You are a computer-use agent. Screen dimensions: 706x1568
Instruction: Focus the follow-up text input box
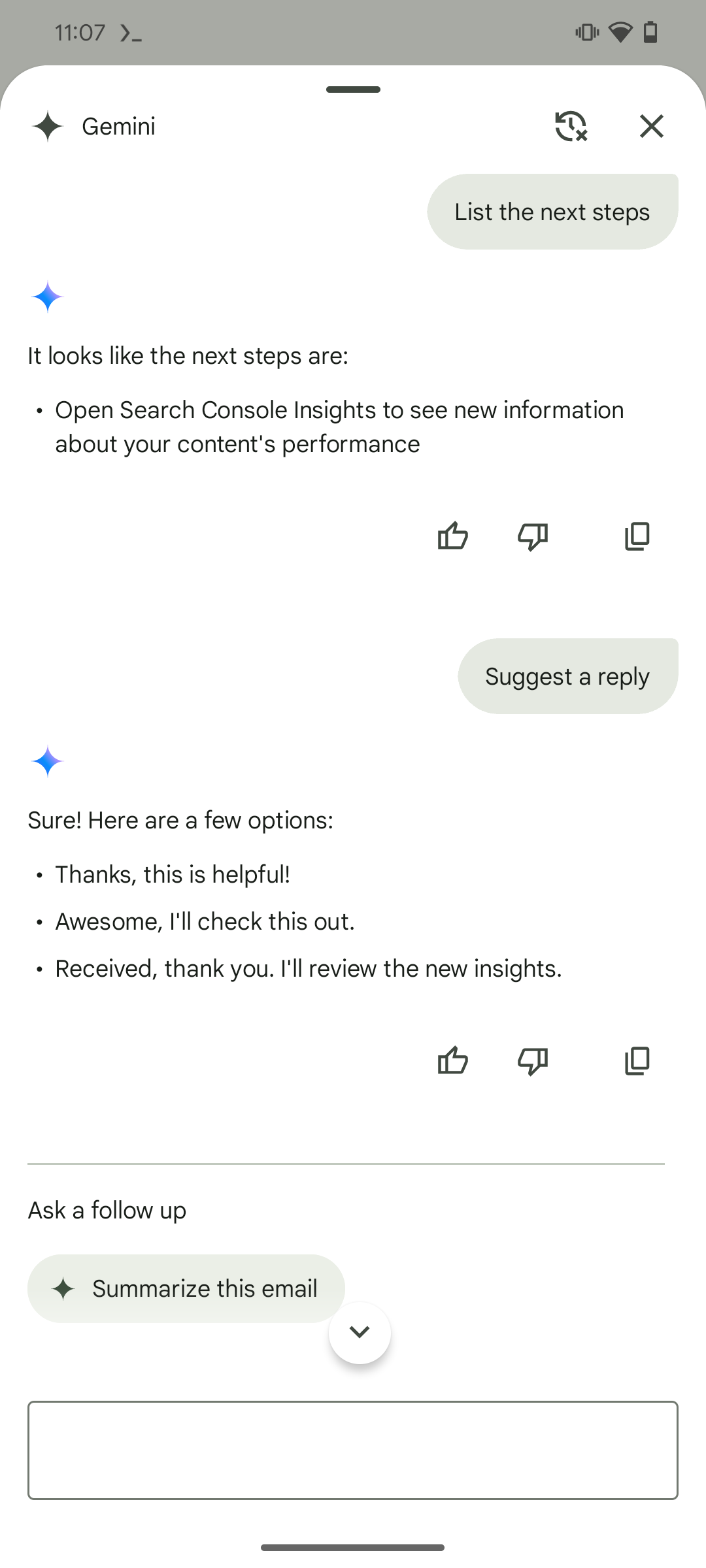pyautogui.click(x=353, y=1450)
